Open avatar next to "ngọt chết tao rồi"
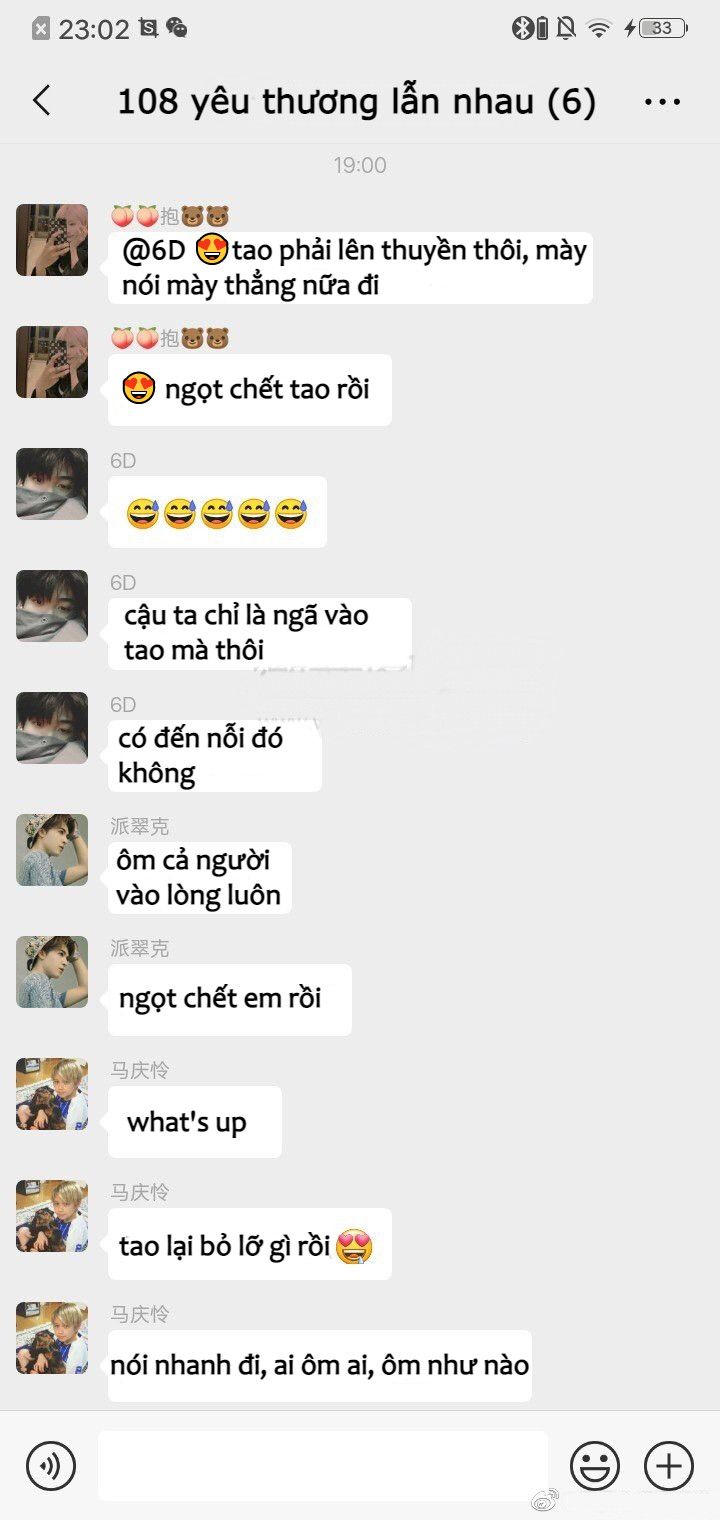The width and height of the screenshot is (720, 1520). (x=52, y=362)
